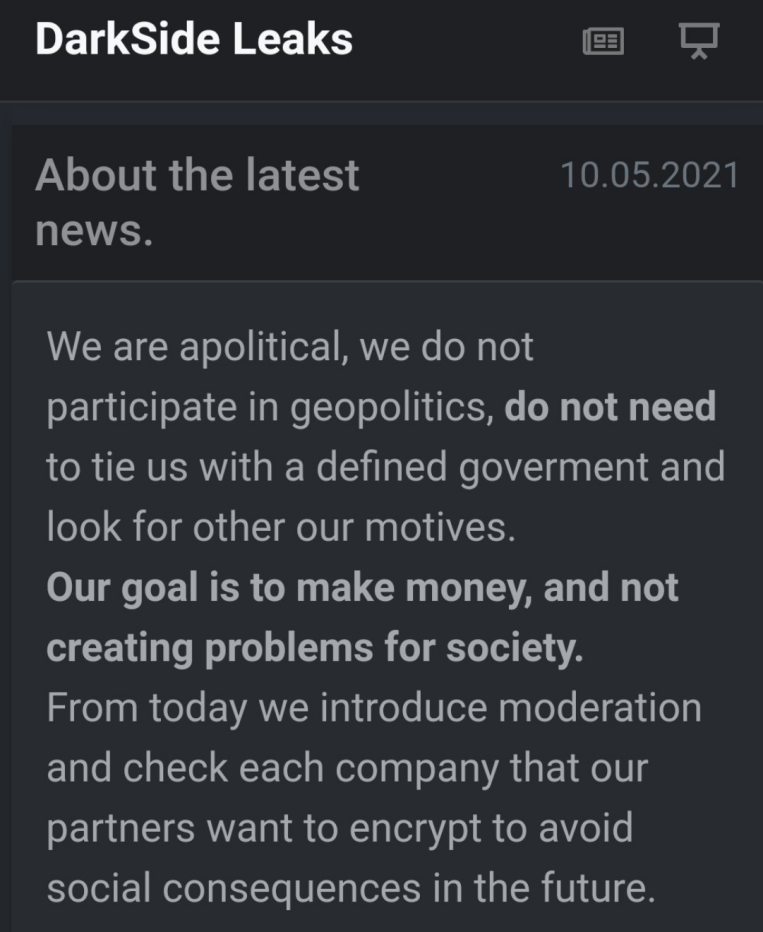Open the news section icon
Viewport: 763px width, 932px height.
(603, 41)
